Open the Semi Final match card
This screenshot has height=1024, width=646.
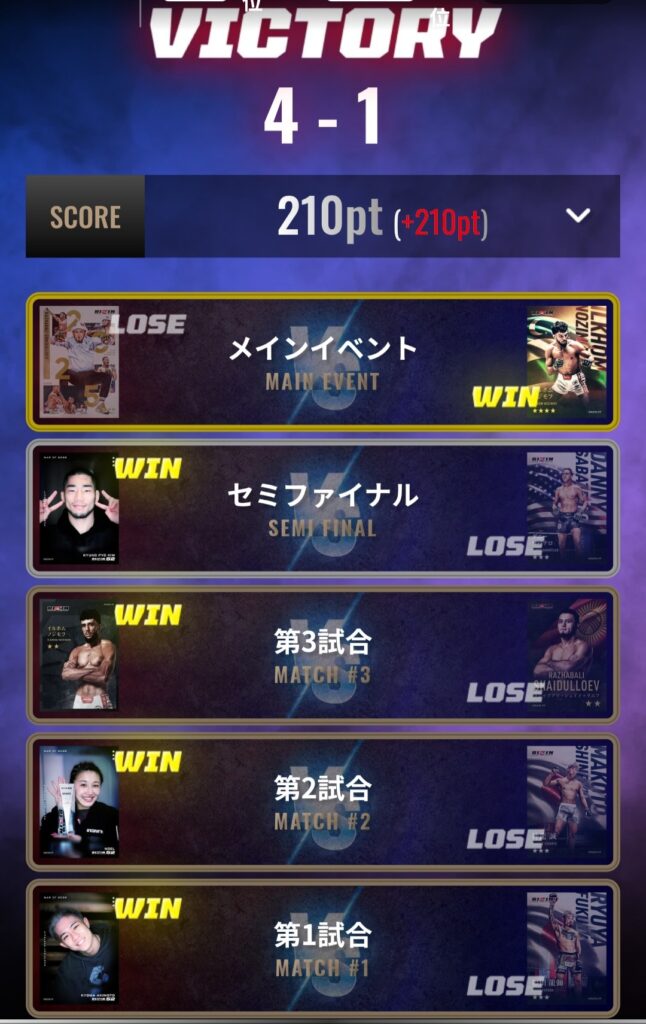click(322, 509)
